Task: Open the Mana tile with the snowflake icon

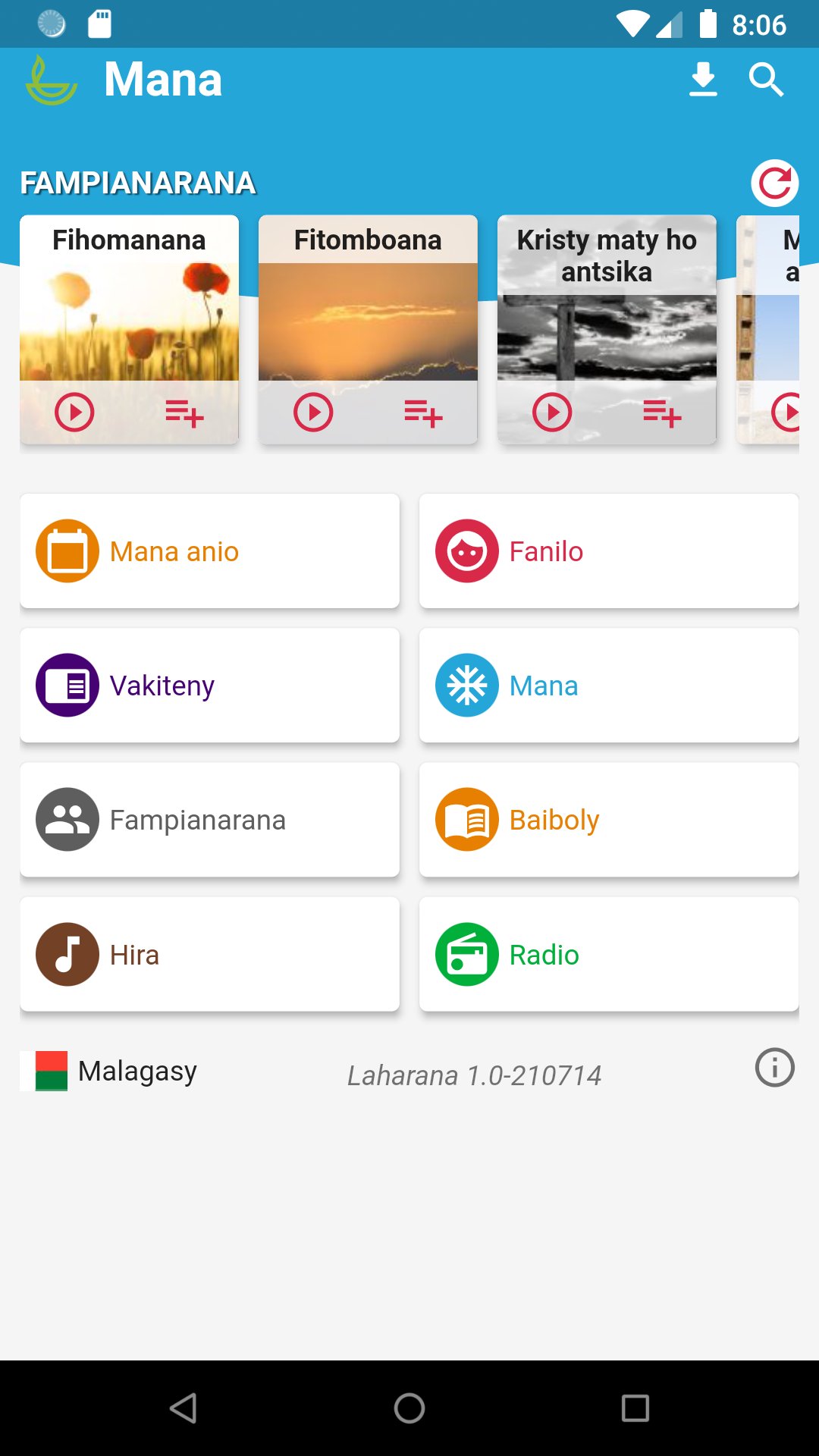Action: click(609, 686)
